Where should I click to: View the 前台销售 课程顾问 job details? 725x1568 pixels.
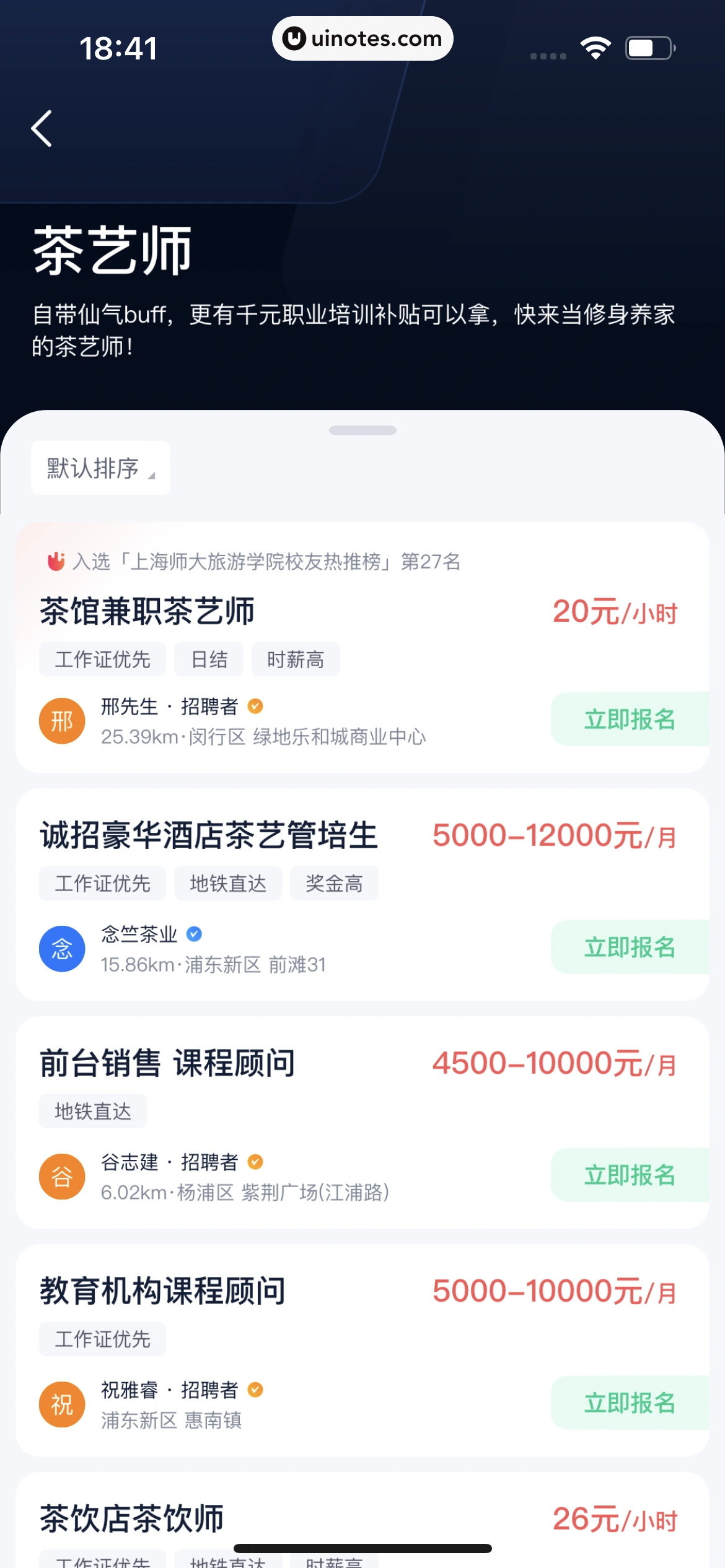click(x=167, y=1063)
